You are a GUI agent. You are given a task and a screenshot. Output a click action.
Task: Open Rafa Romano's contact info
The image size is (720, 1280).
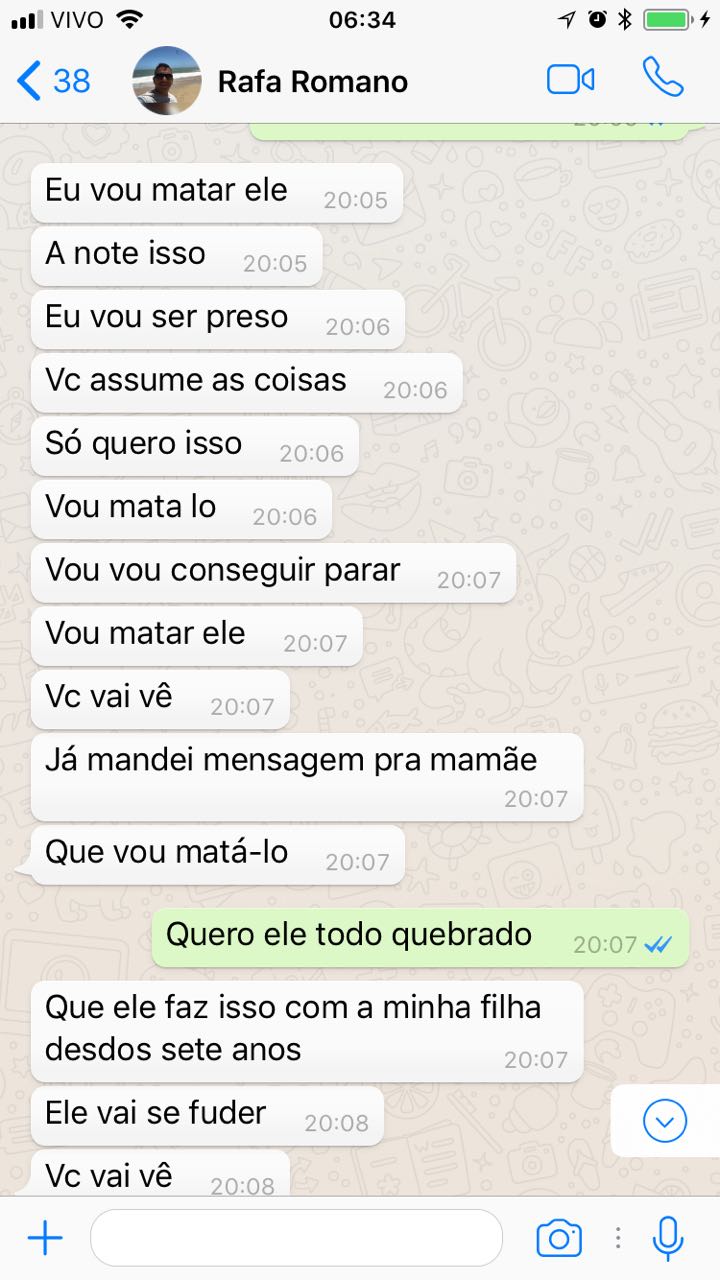(x=312, y=81)
